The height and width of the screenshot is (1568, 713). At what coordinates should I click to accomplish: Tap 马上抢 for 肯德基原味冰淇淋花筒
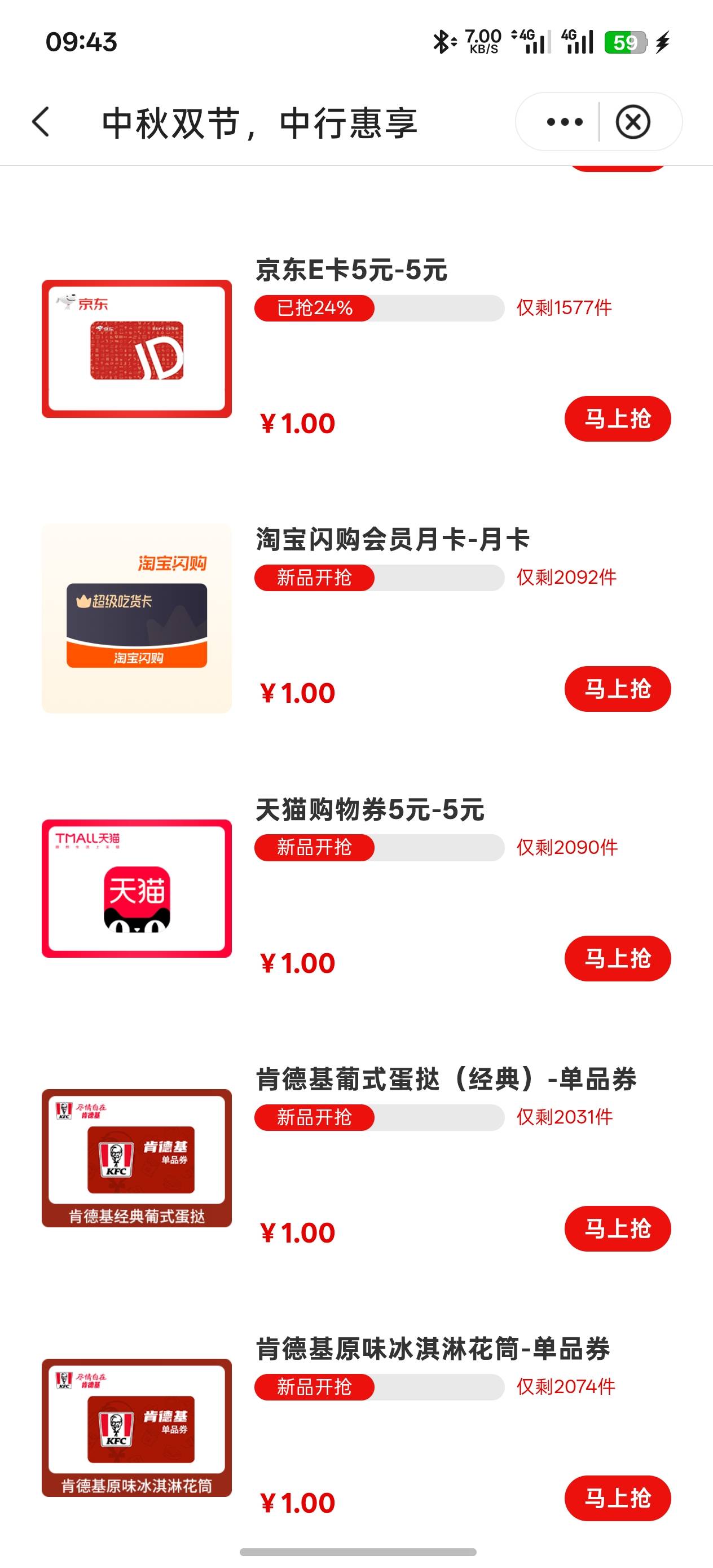click(618, 1498)
